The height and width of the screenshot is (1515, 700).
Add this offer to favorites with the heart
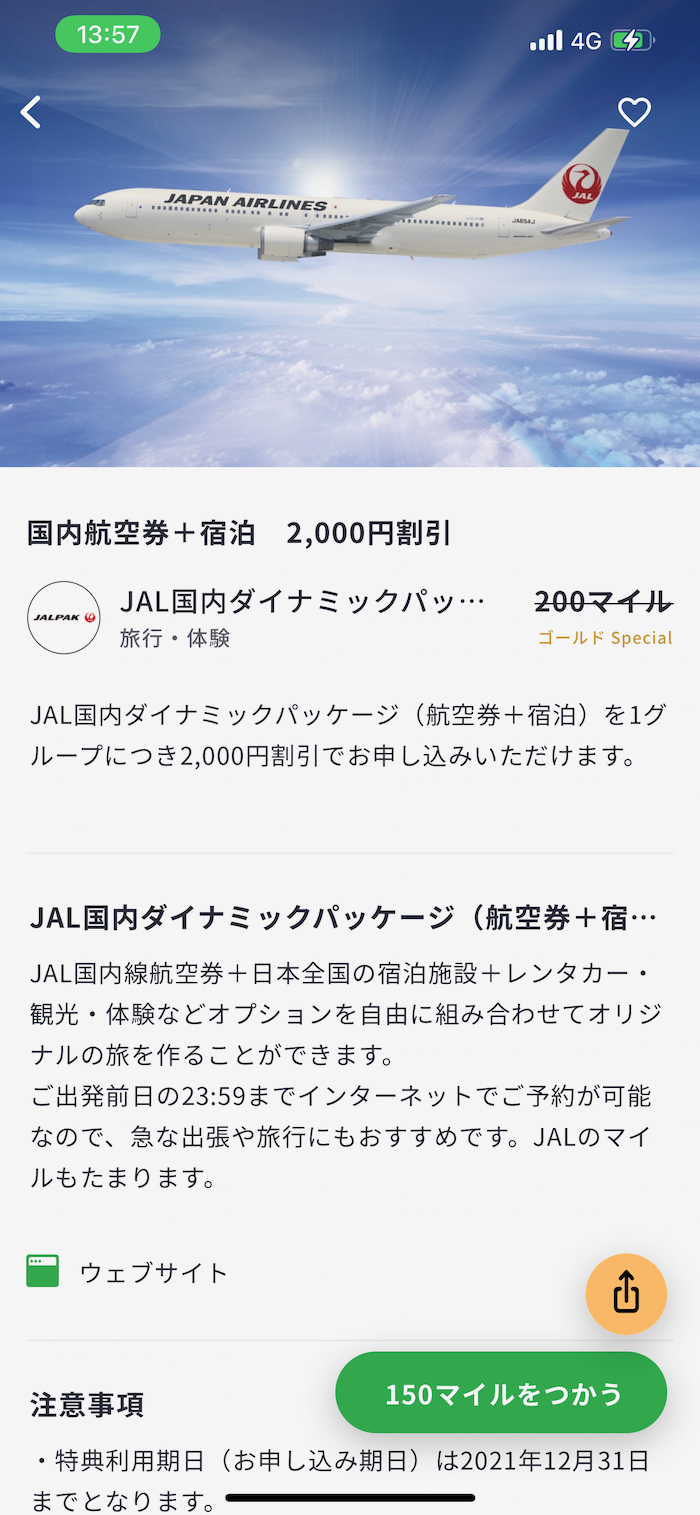pyautogui.click(x=634, y=112)
